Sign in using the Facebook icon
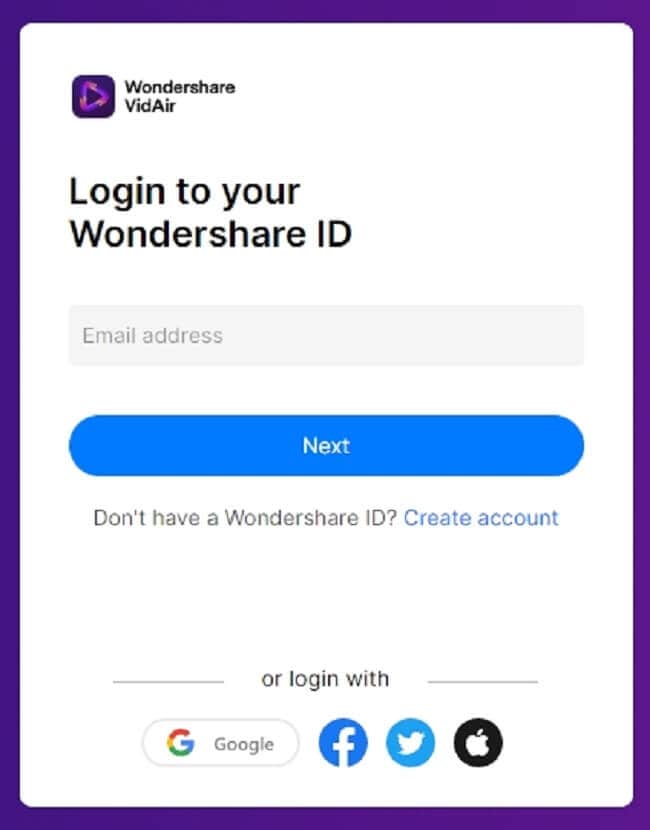 343,744
